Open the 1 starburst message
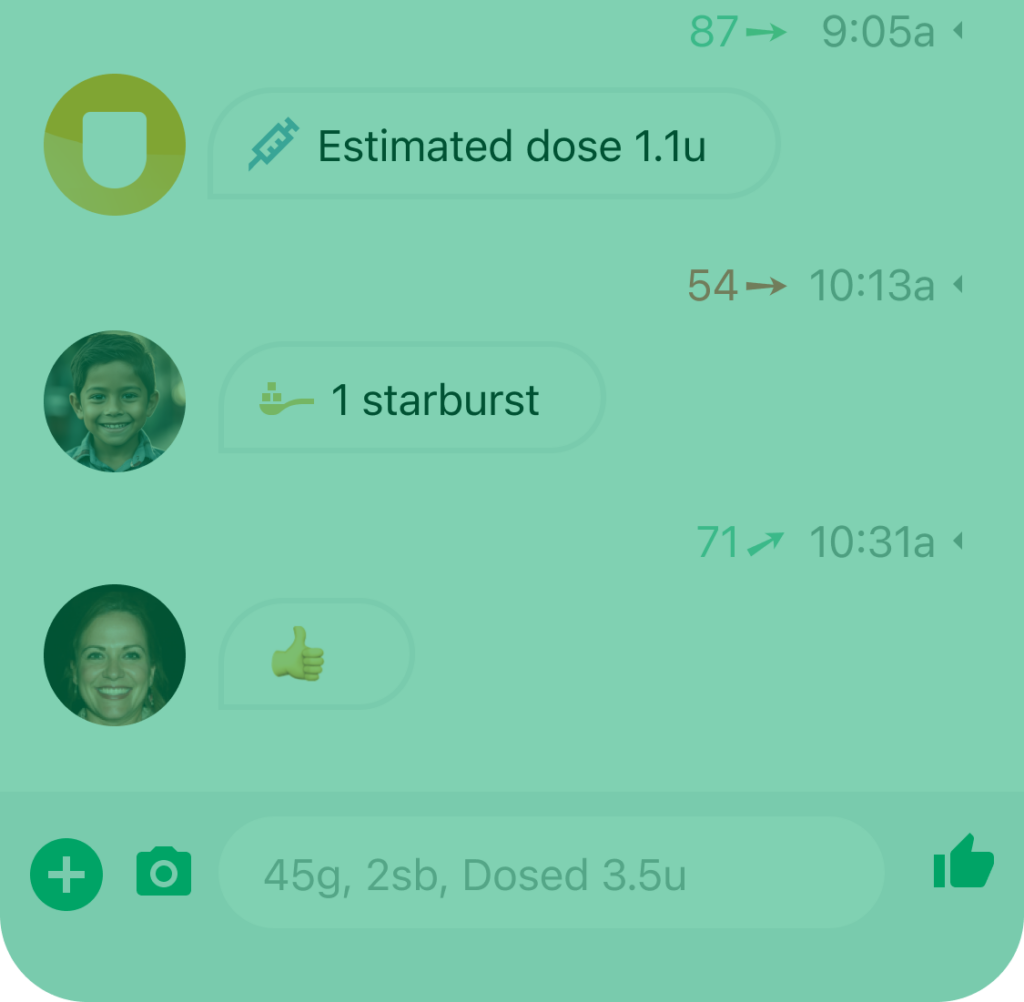 (412, 400)
